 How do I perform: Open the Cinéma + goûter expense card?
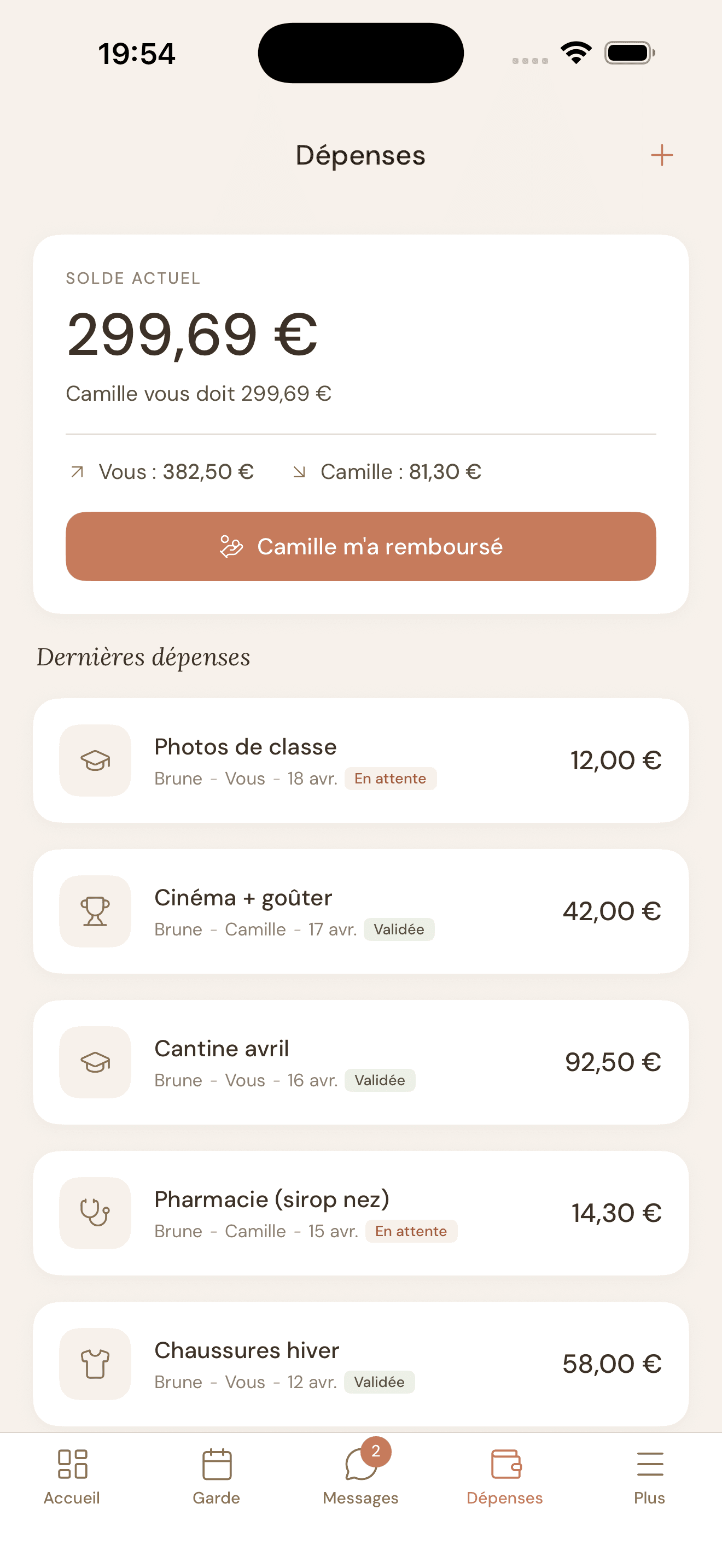tap(361, 911)
